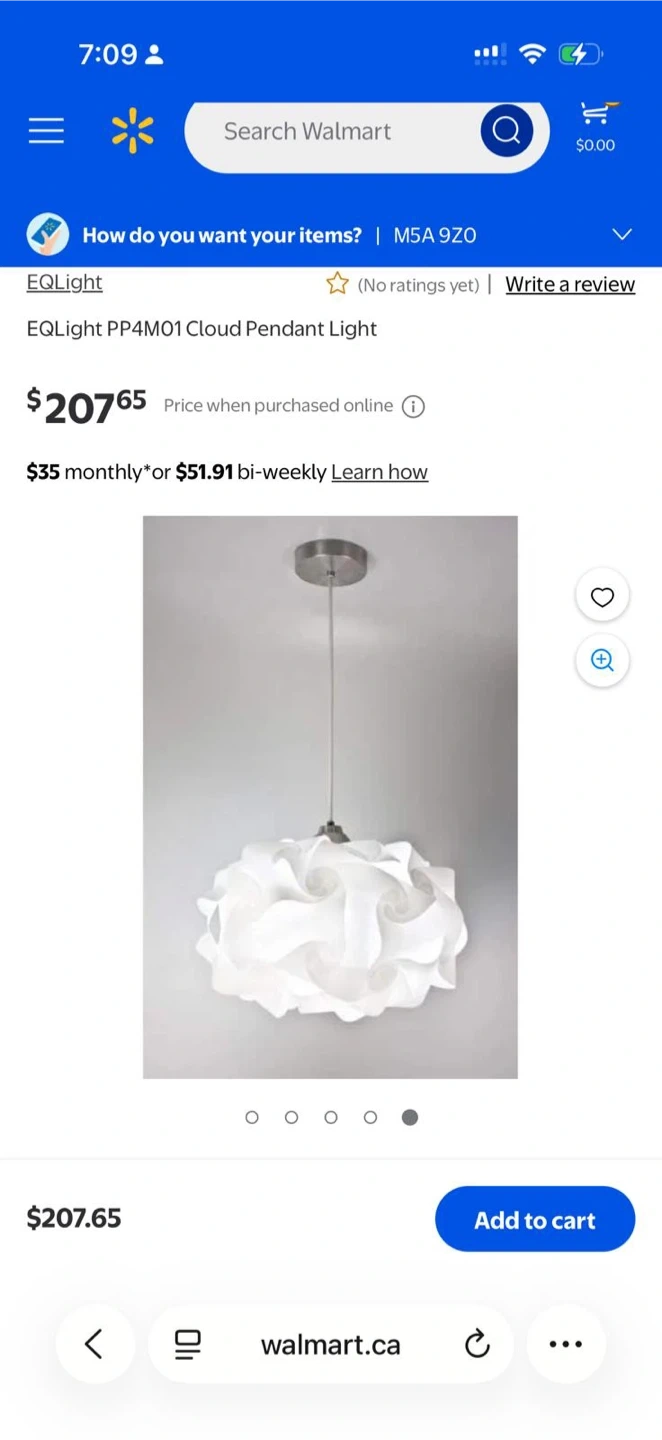Open the shopping cart
This screenshot has height=1440, width=662.
tap(596, 128)
